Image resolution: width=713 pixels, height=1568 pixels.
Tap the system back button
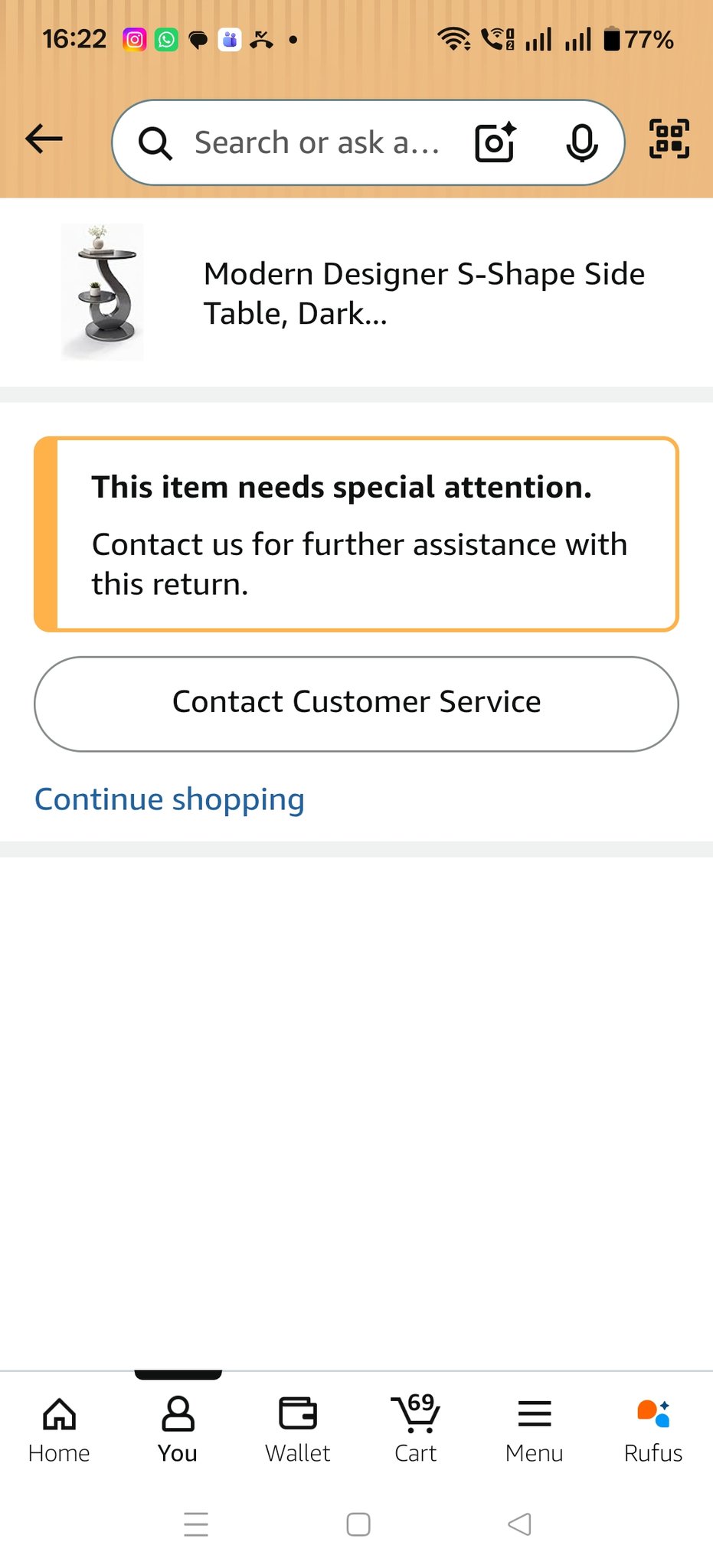519,1524
